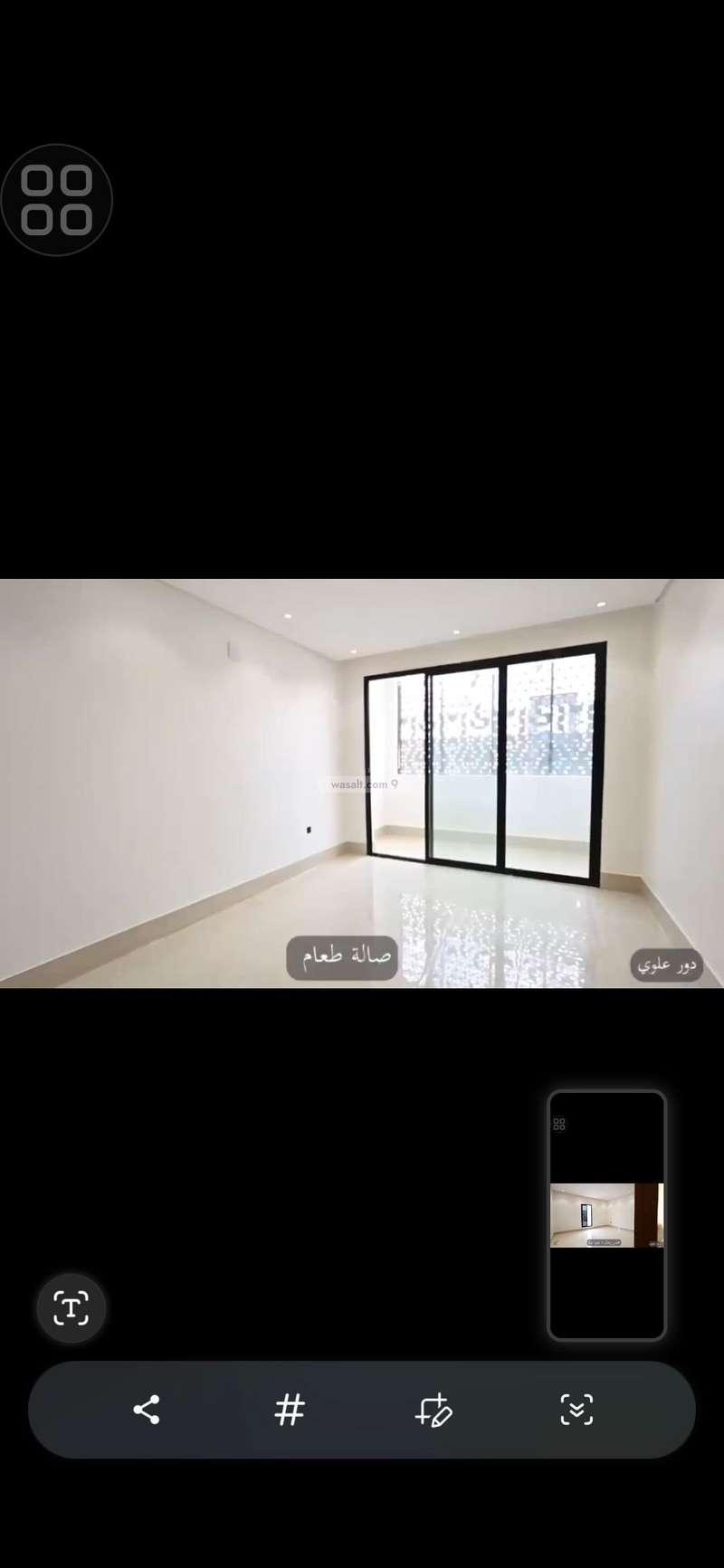Open the four-squares grid view button
Image resolution: width=724 pixels, height=1568 pixels.
click(57, 200)
